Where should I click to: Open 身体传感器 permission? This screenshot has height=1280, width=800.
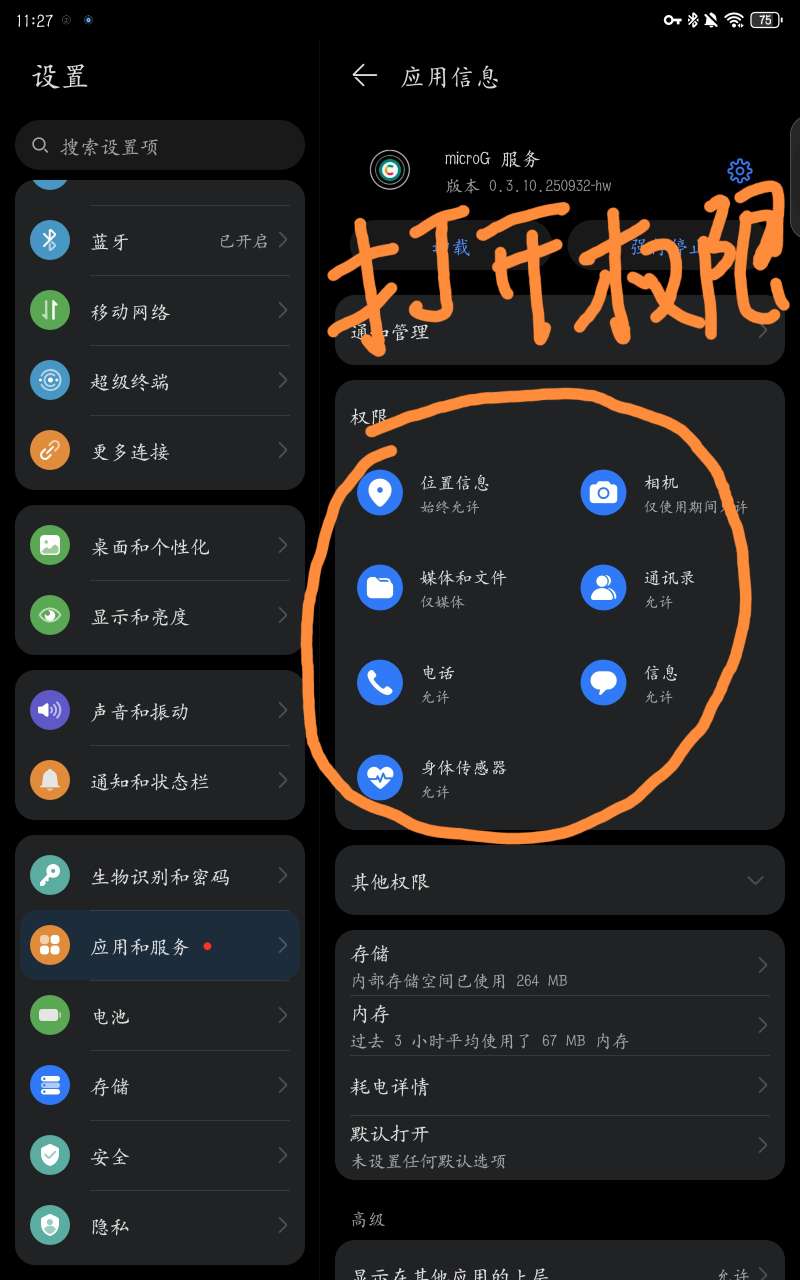click(440, 778)
